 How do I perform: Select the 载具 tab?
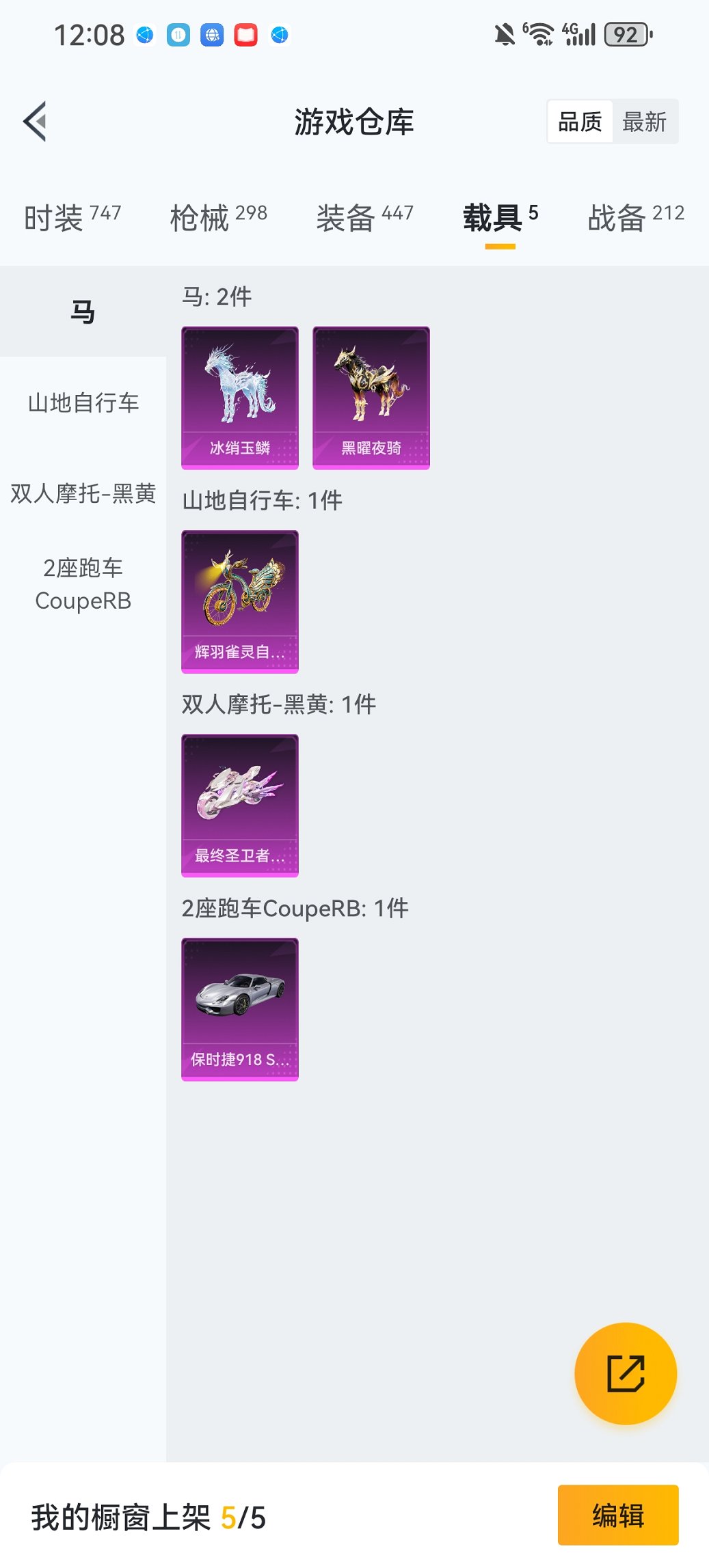pos(499,215)
